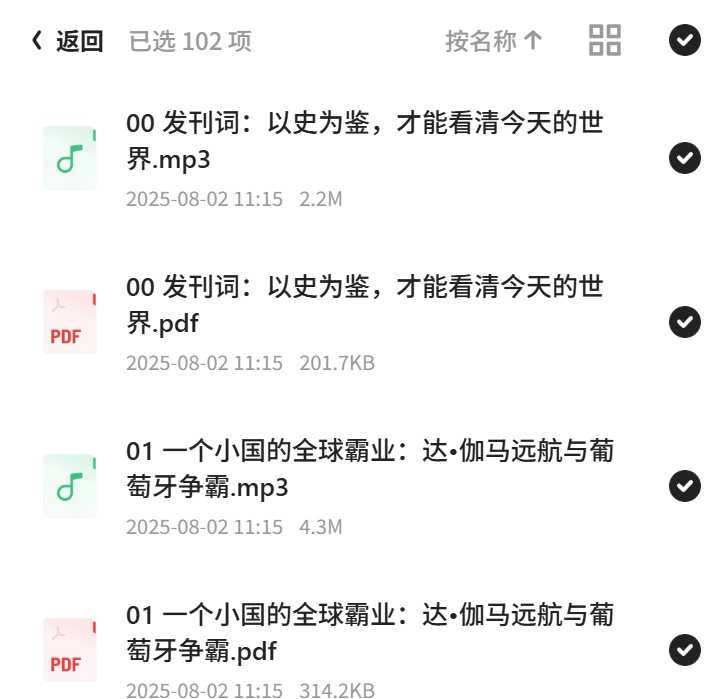Uncheck the 01 一个小国的全球霸业 pdf file
This screenshot has height=699, width=712.
[x=684, y=650]
